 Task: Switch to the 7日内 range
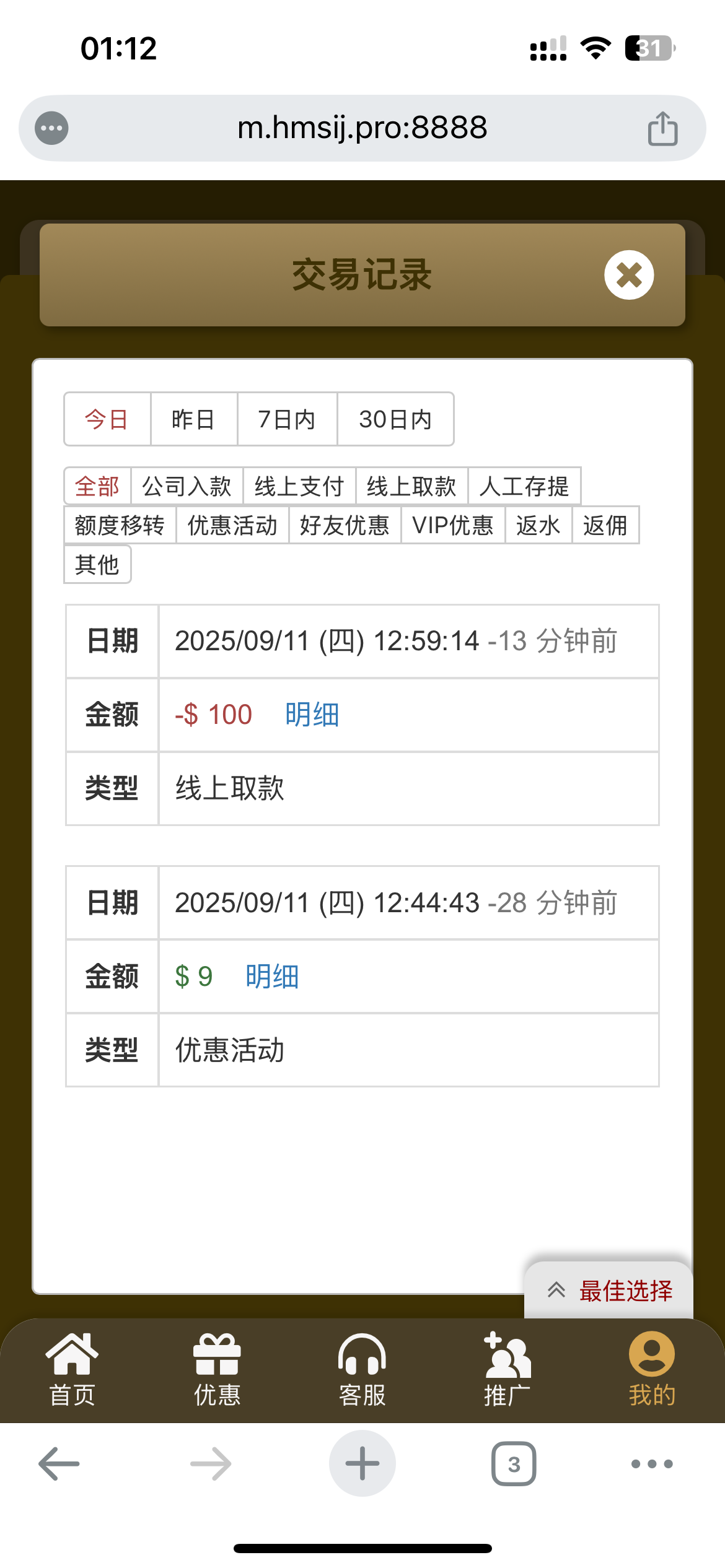click(x=287, y=419)
